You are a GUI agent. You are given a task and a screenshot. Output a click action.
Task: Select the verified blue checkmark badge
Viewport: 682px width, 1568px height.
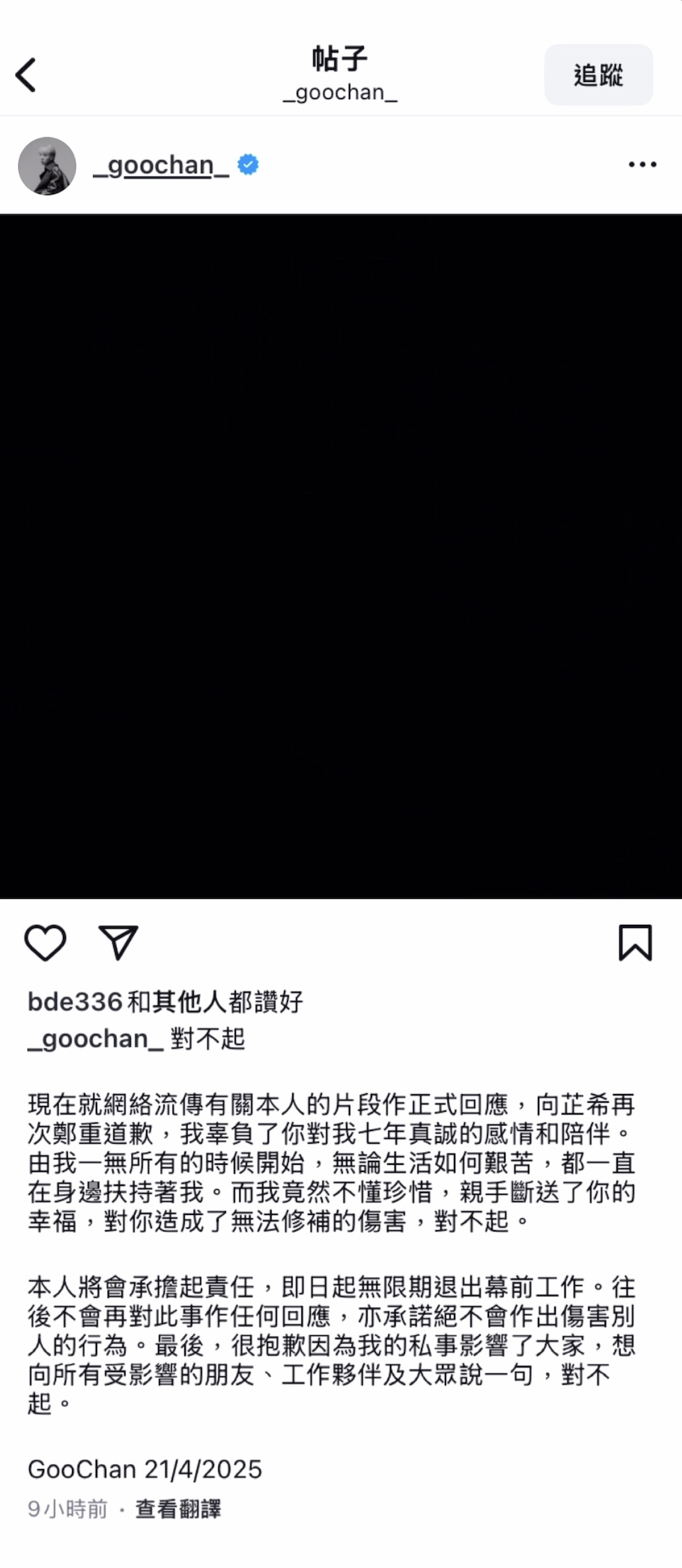[247, 164]
